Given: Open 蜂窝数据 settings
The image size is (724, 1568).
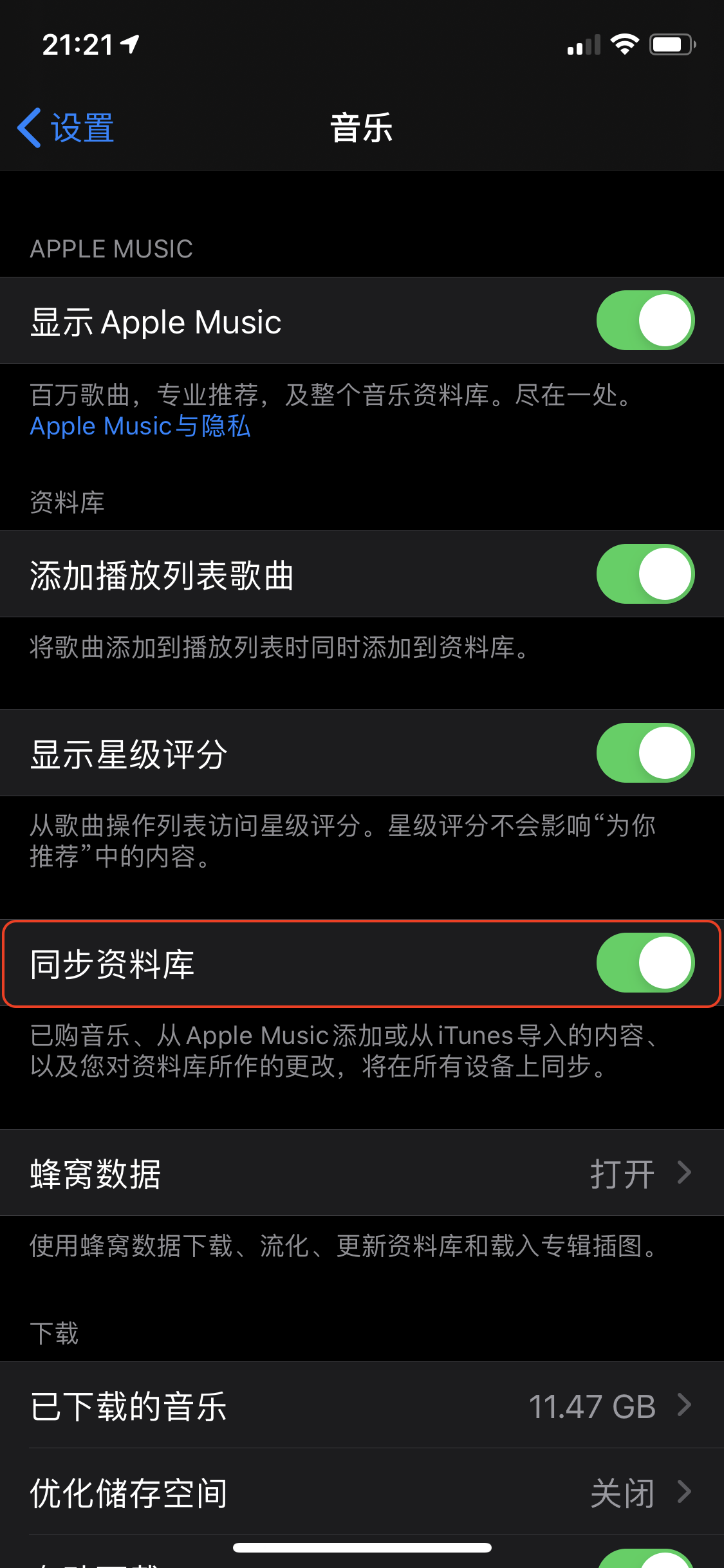Looking at the screenshot, I should [362, 1173].
